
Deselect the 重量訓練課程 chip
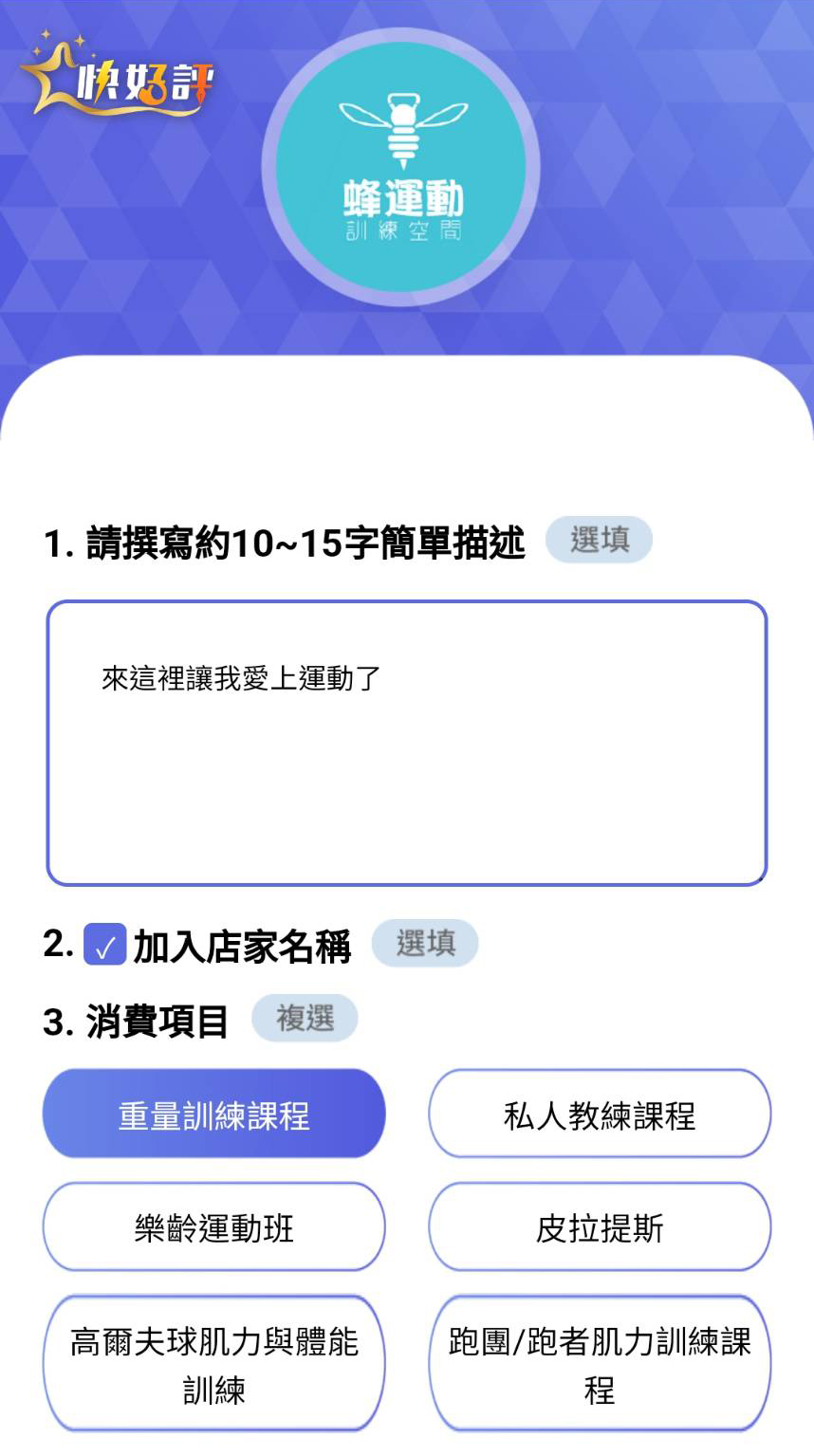point(213,1115)
